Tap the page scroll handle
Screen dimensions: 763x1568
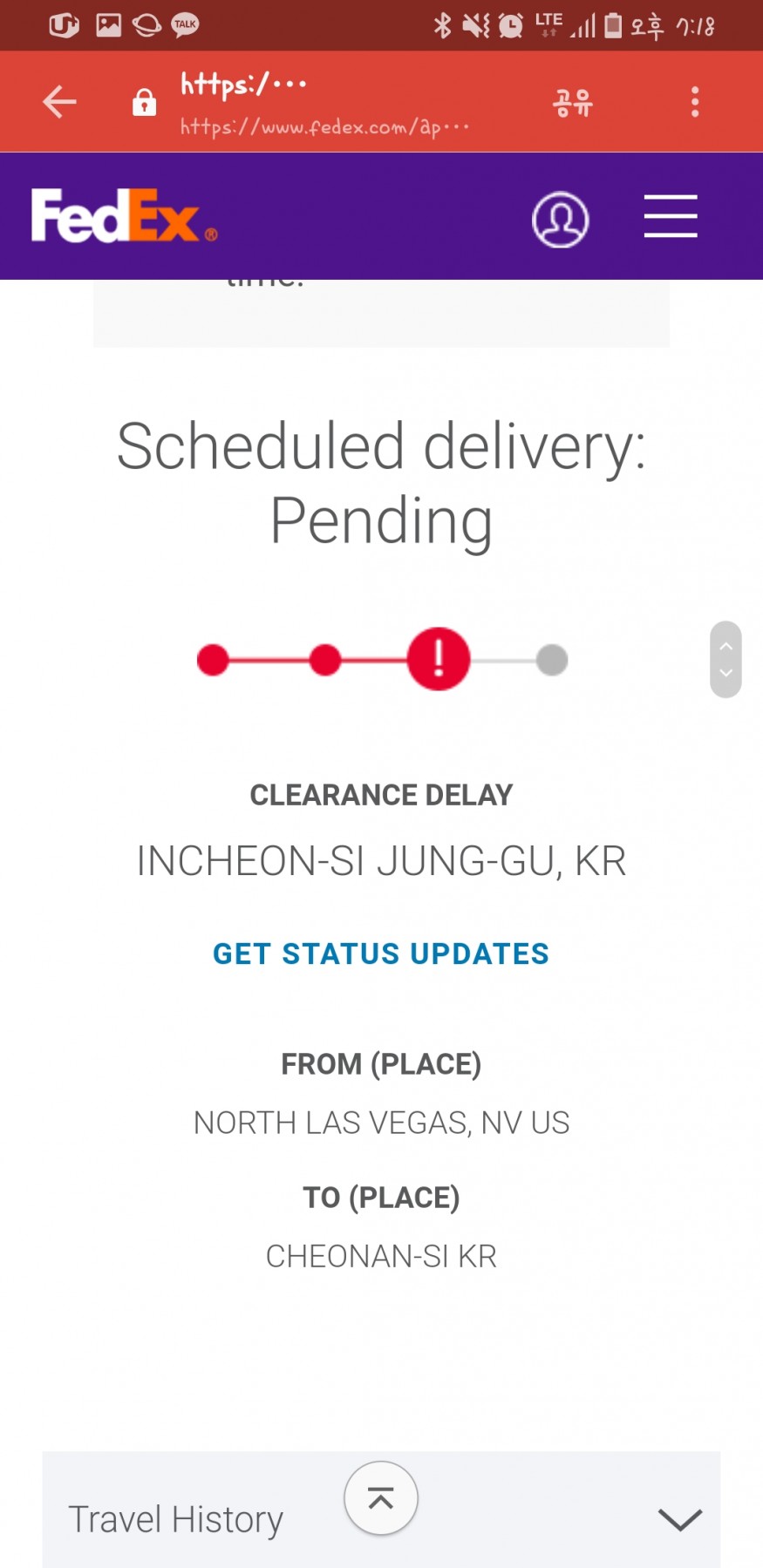pyautogui.click(x=726, y=659)
